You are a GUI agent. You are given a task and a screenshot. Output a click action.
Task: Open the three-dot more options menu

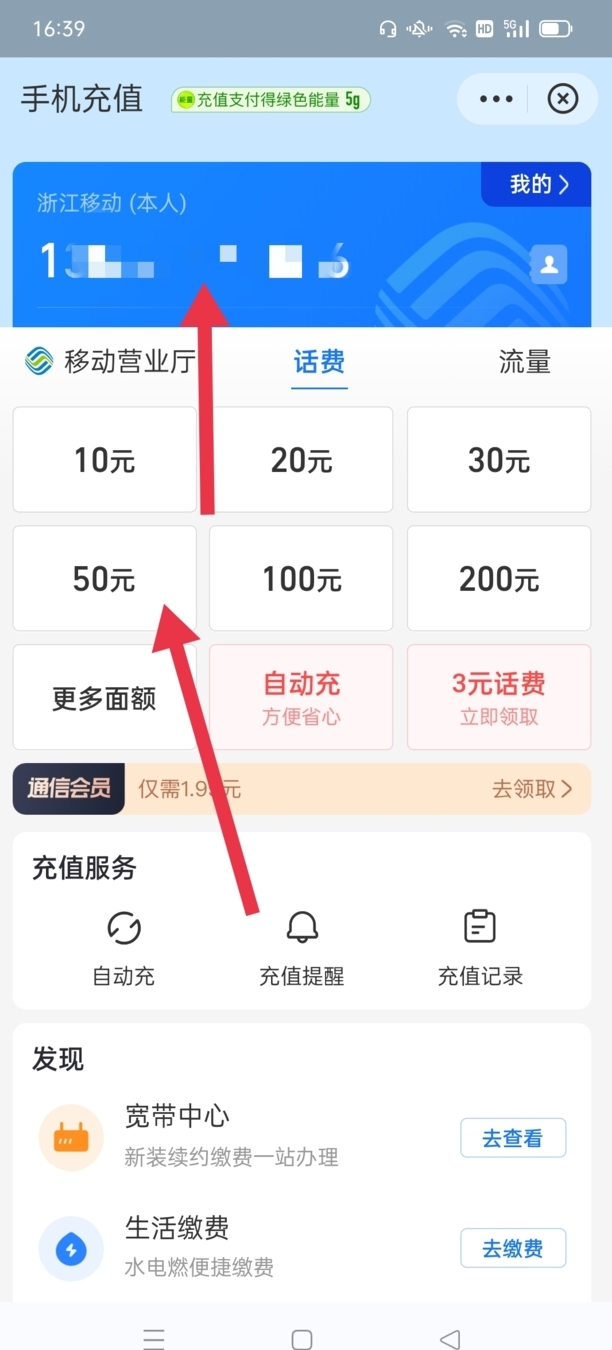tap(496, 99)
